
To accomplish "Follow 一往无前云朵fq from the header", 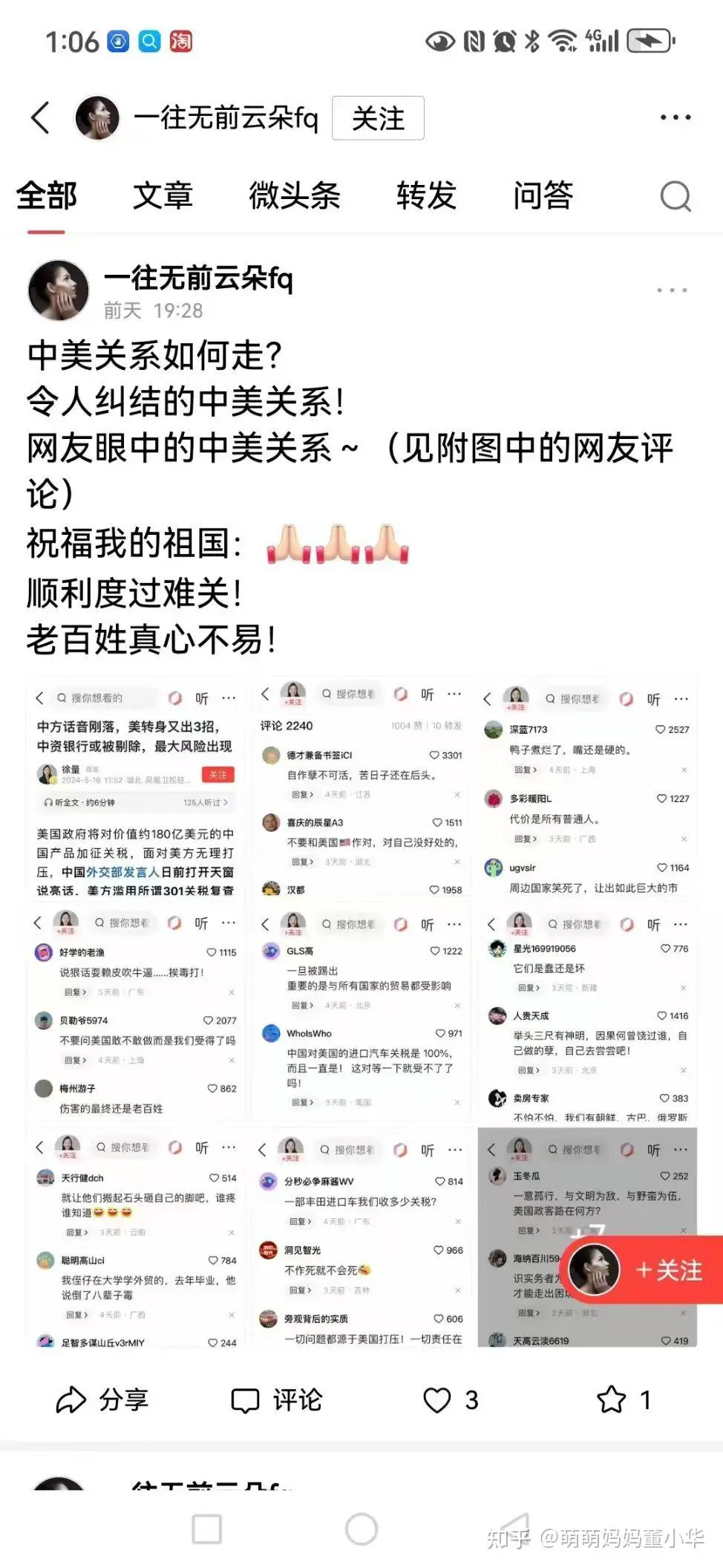I will (378, 118).
